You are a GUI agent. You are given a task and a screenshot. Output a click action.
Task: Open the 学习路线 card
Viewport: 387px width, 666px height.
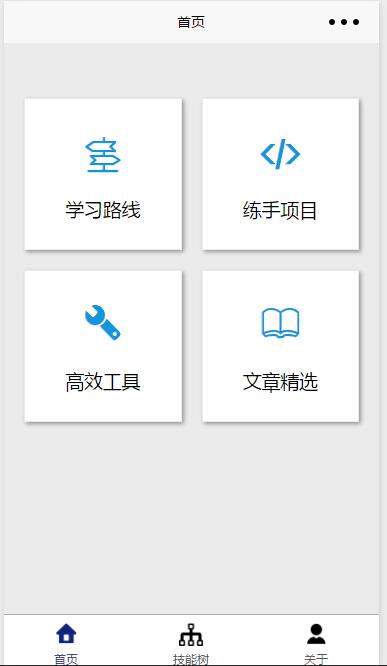[103, 174]
